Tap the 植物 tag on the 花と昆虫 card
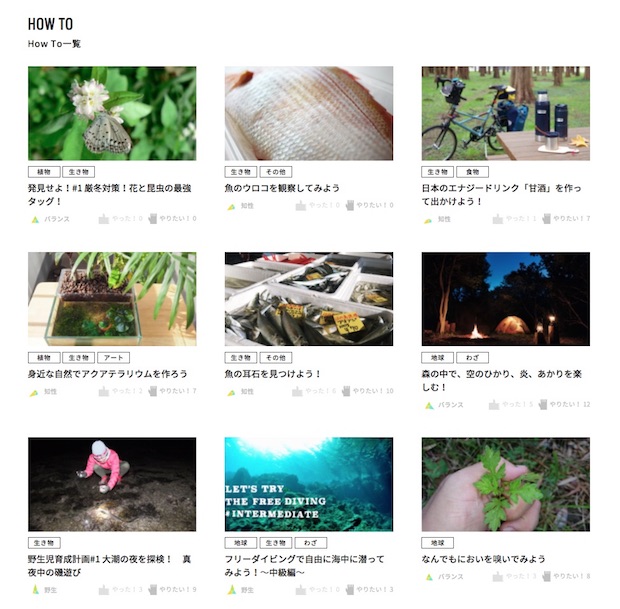 [43, 171]
